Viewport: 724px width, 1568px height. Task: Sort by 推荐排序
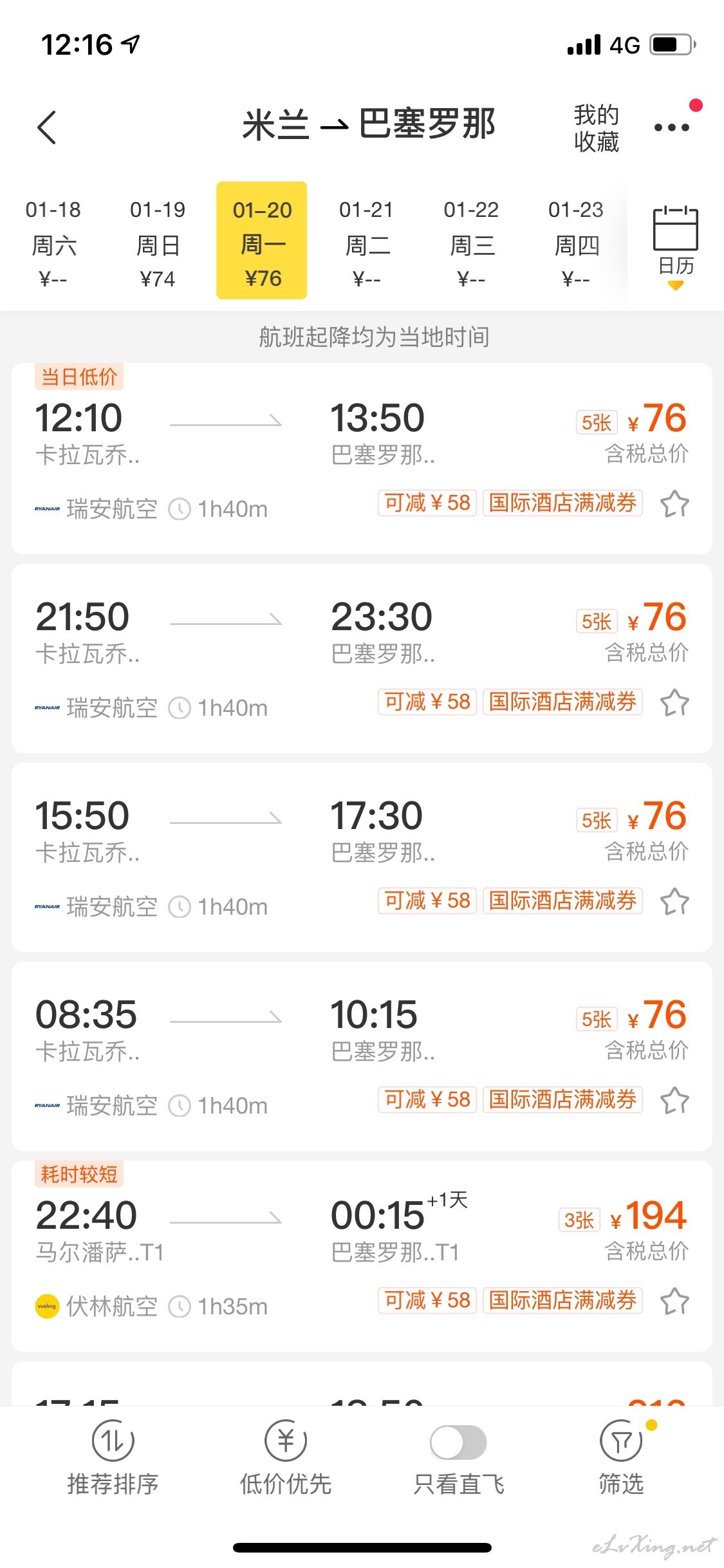(x=113, y=1459)
